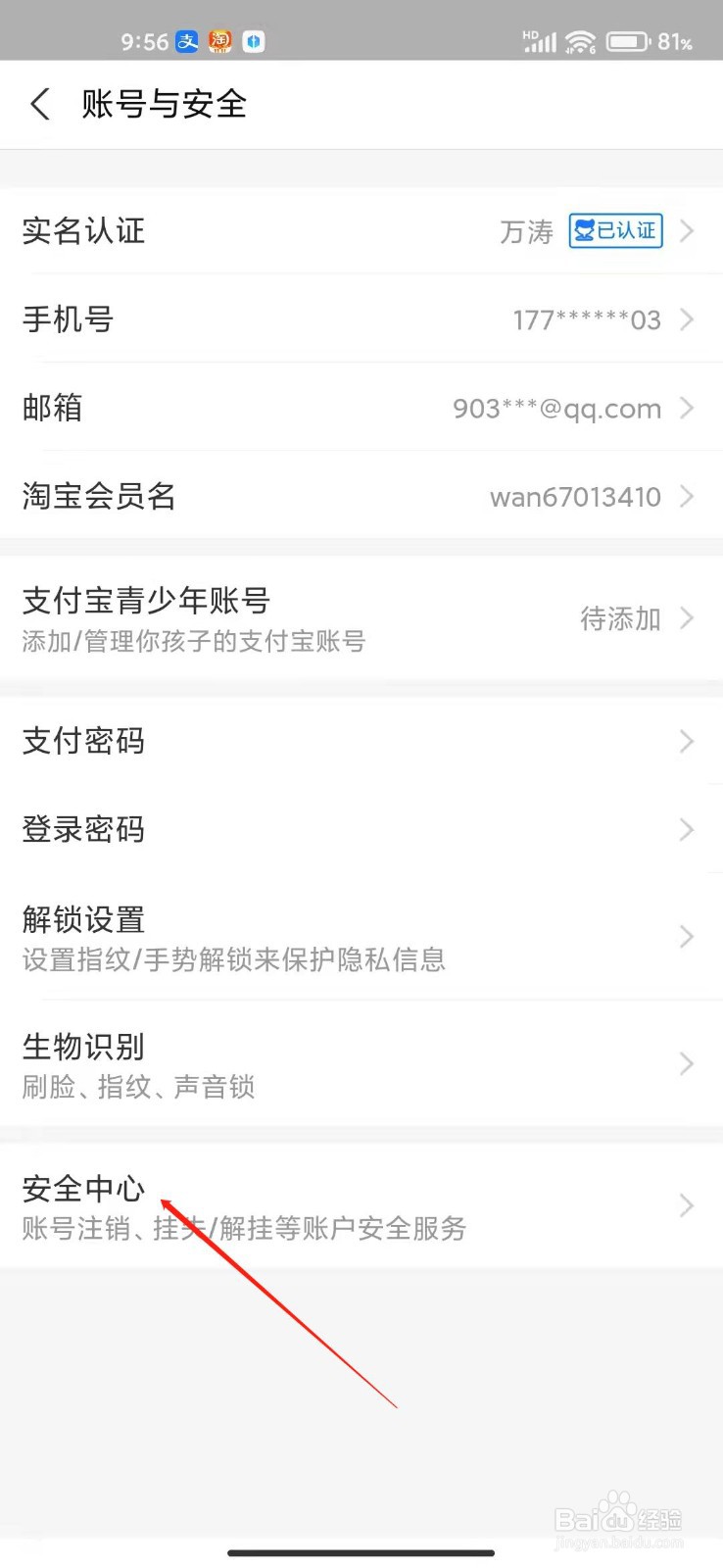Open the 登录密码 settings entry

[361, 830]
